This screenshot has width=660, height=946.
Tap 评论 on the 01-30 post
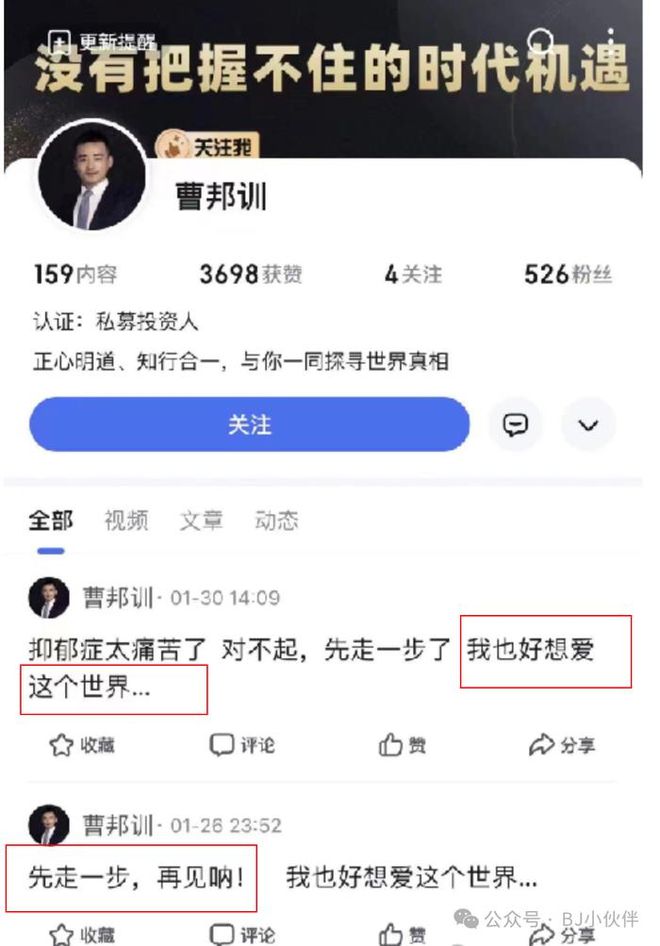(242, 745)
